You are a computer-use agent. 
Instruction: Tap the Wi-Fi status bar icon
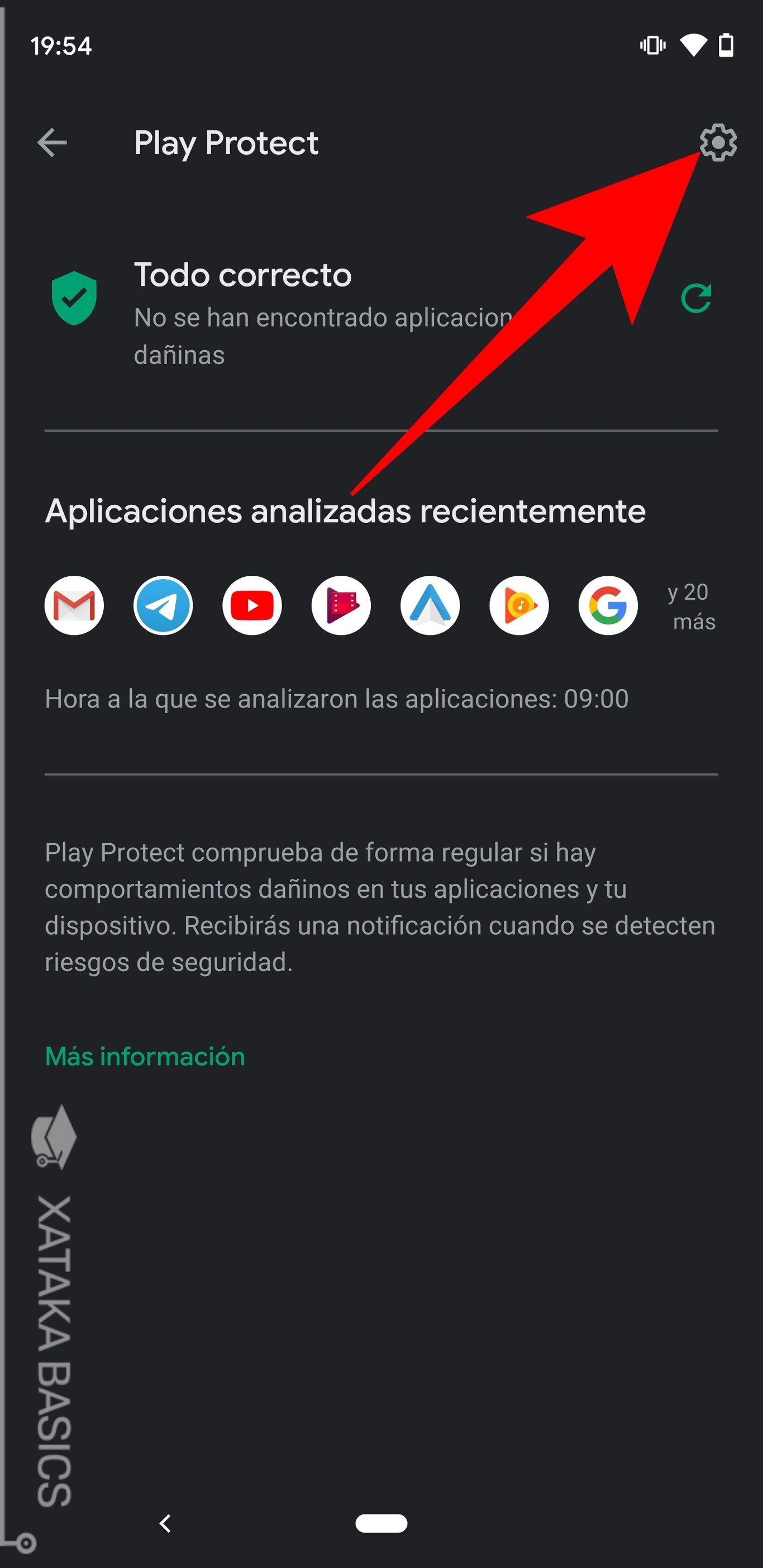coord(693,45)
